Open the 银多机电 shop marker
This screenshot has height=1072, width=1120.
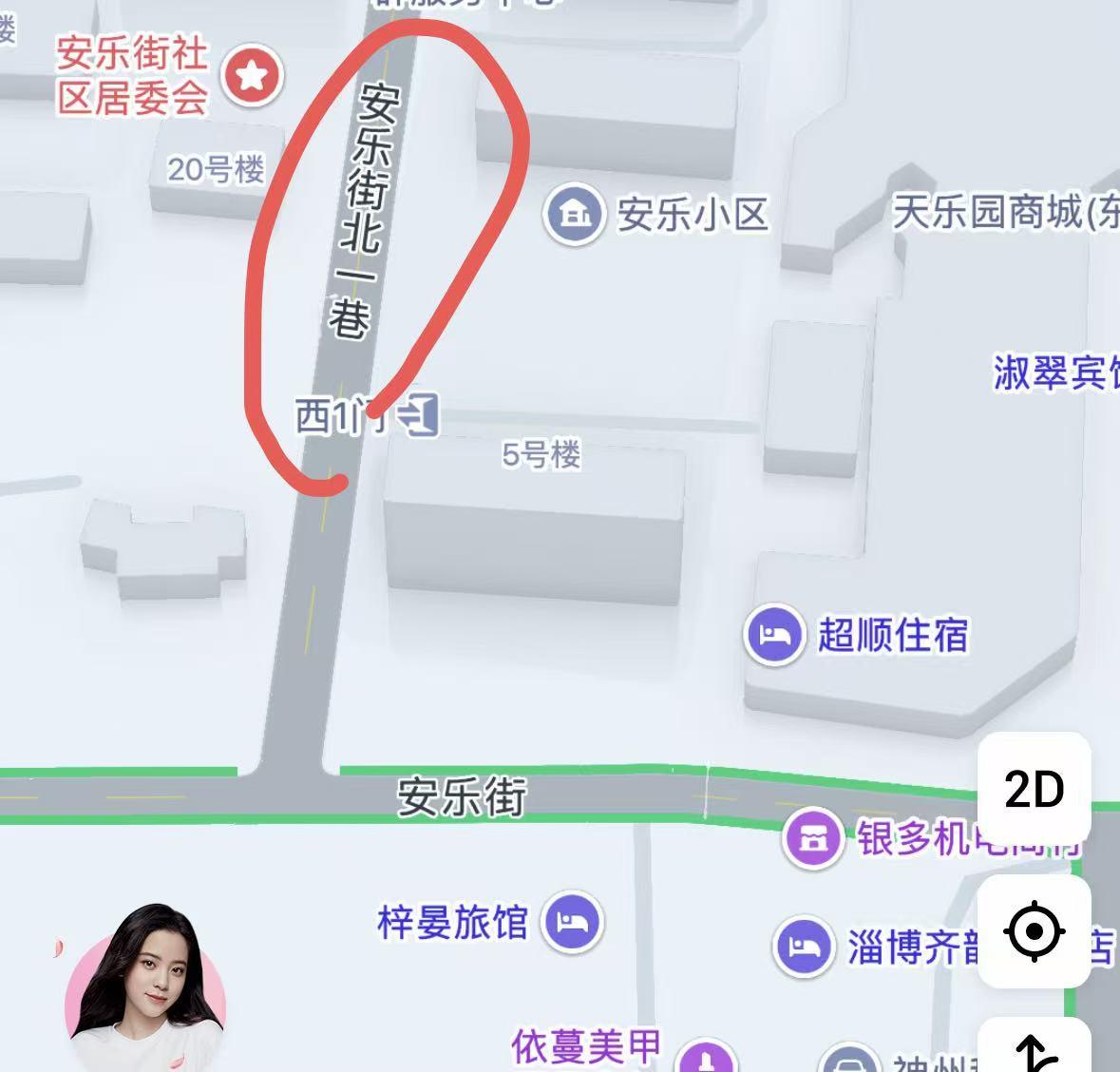pos(813,837)
